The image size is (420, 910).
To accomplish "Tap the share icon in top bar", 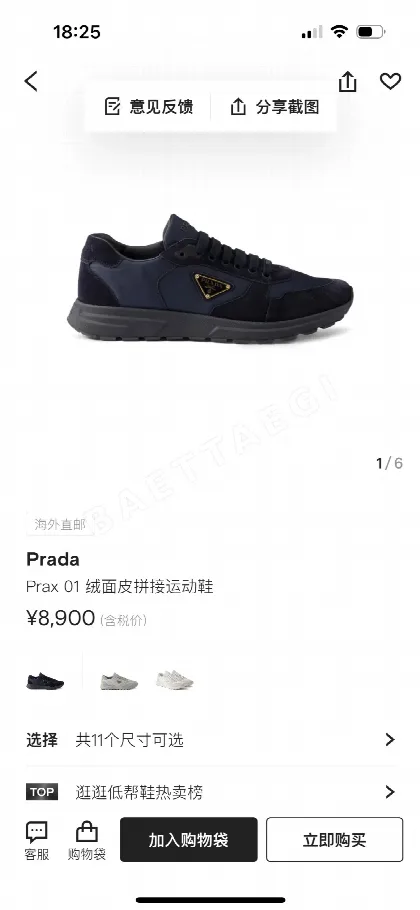I will tap(347, 81).
